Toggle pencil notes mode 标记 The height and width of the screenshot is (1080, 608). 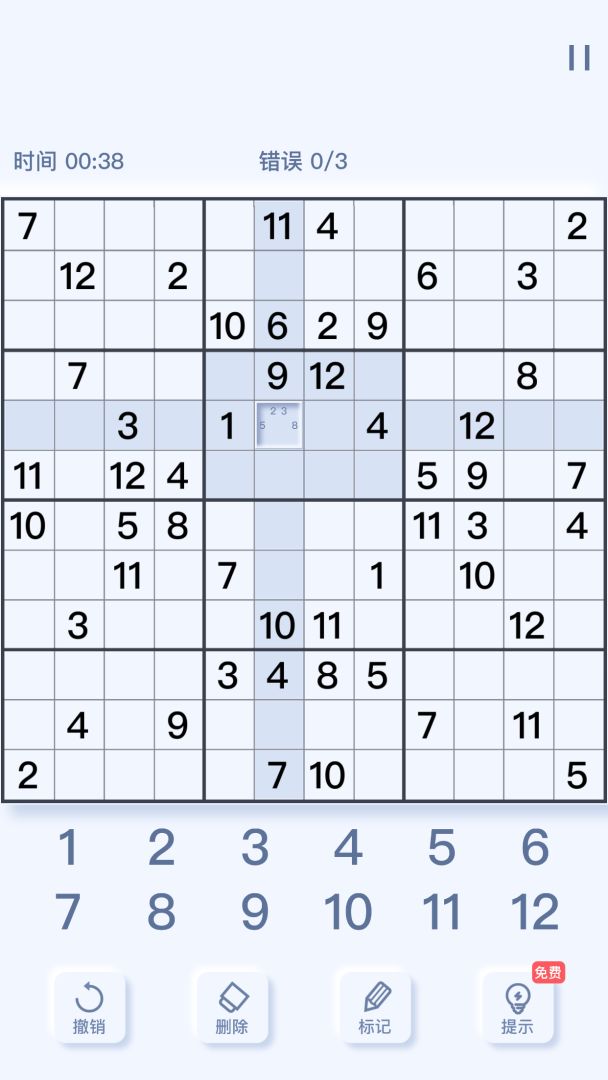tap(375, 1006)
